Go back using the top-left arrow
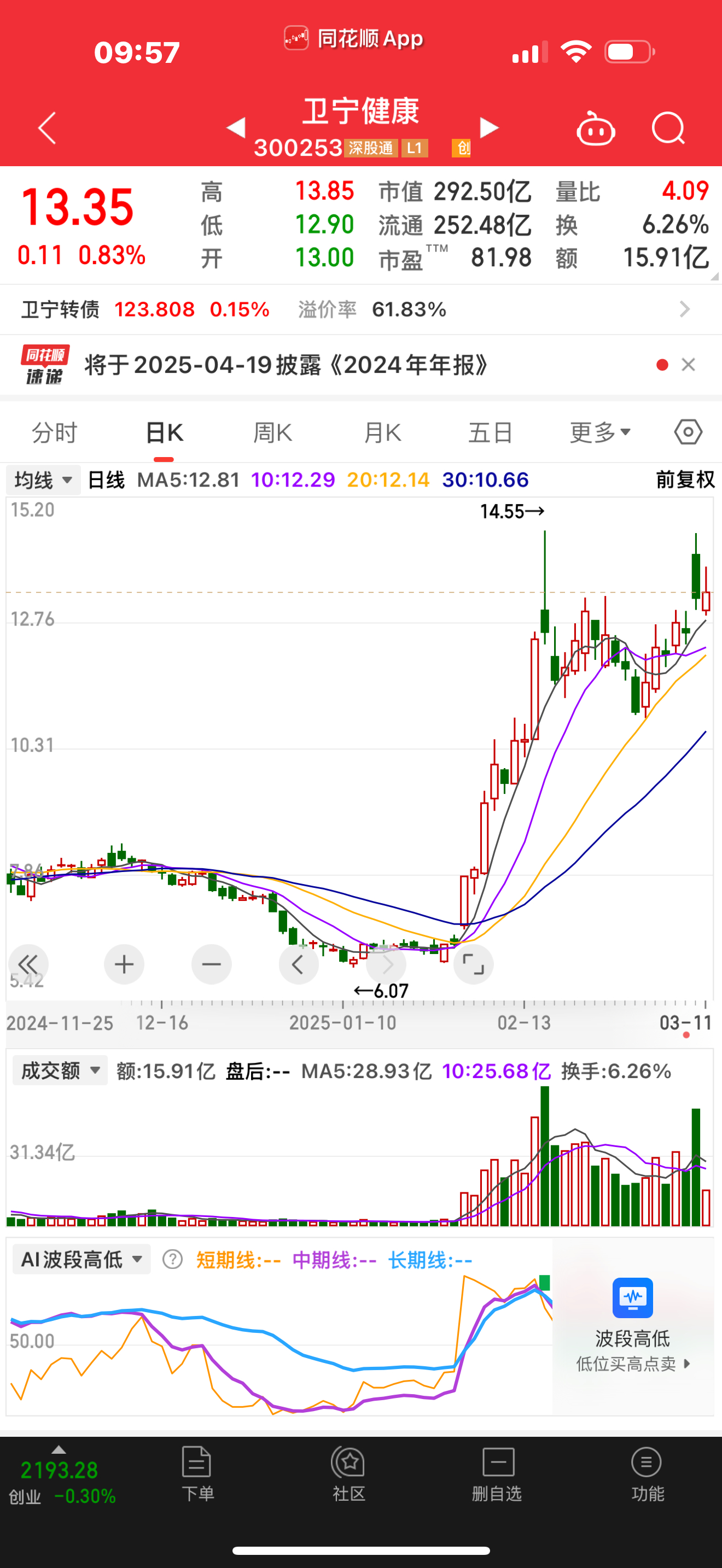This screenshot has width=722, height=1568. point(48,128)
